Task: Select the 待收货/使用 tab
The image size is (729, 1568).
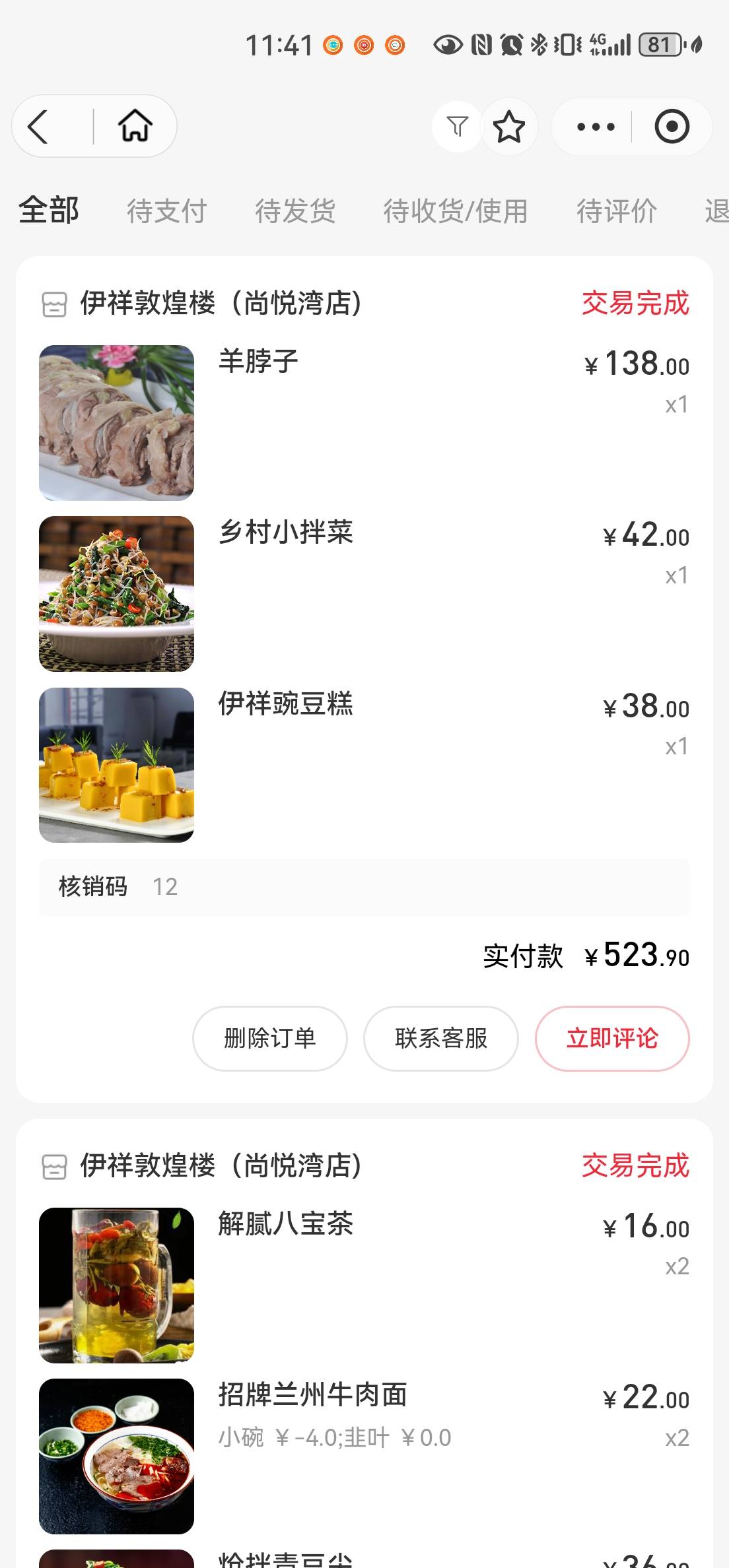Action: pos(456,211)
